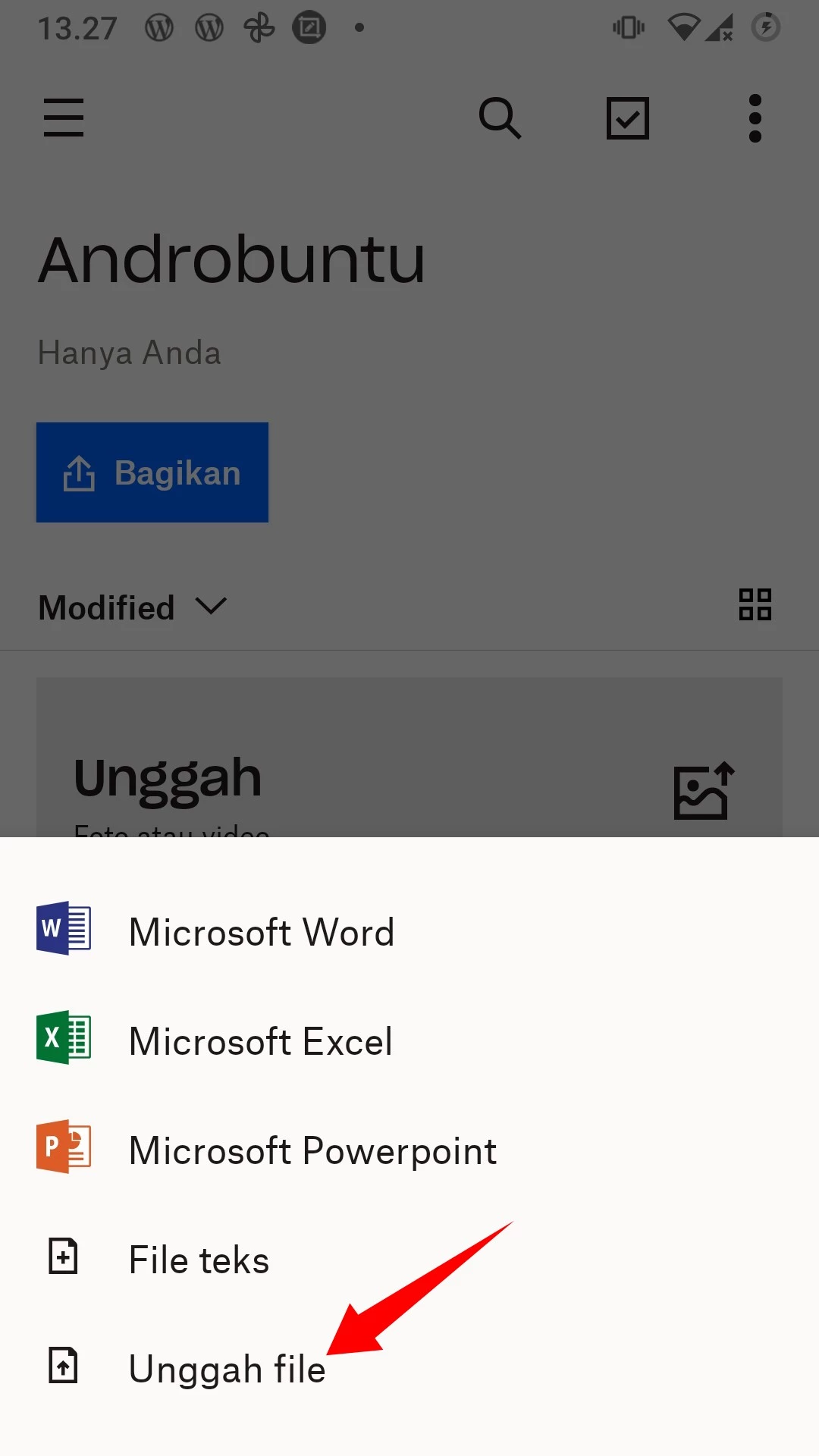Image resolution: width=819 pixels, height=1456 pixels.
Task: Open the Dropbox navigation drawer
Action: tap(64, 118)
